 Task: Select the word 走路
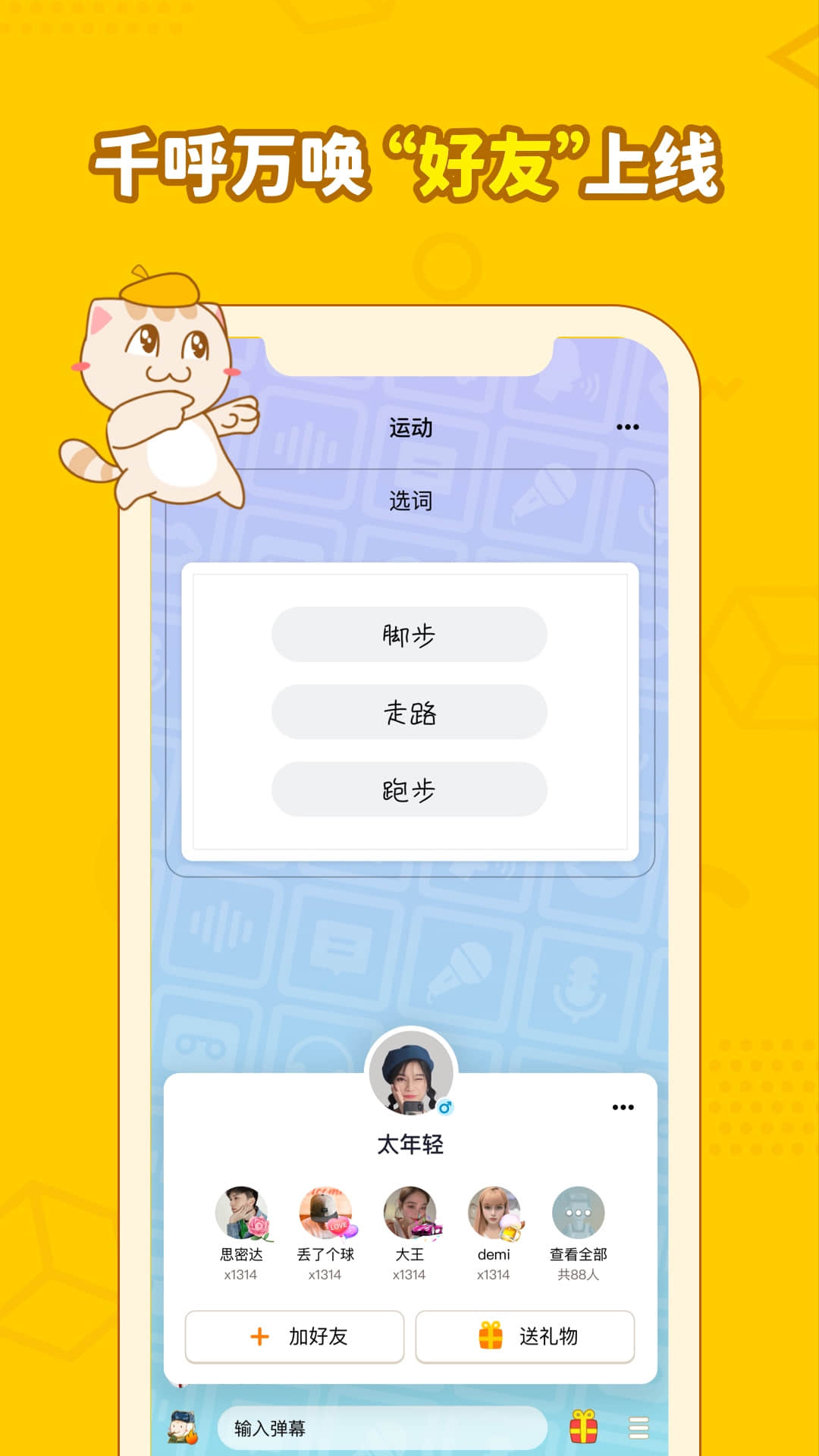[409, 714]
